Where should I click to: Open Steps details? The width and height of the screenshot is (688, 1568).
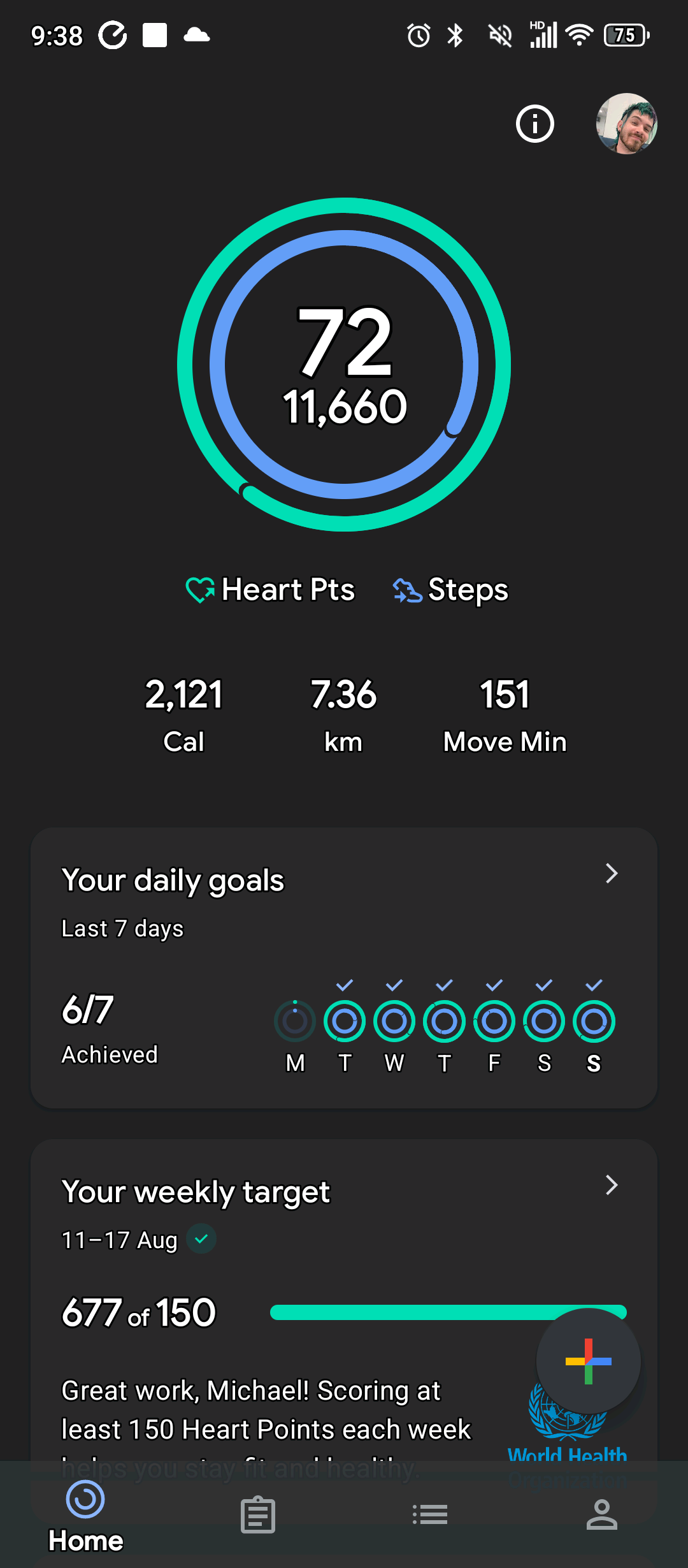(x=450, y=590)
